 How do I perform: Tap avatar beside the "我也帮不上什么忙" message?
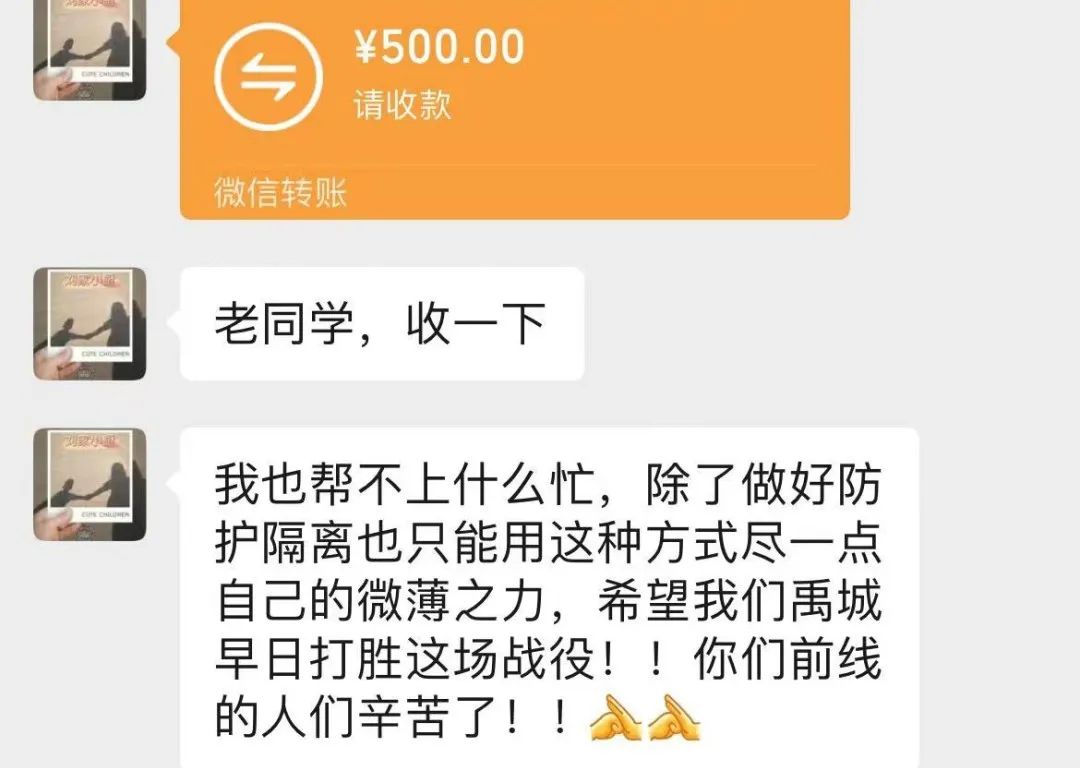(90, 485)
